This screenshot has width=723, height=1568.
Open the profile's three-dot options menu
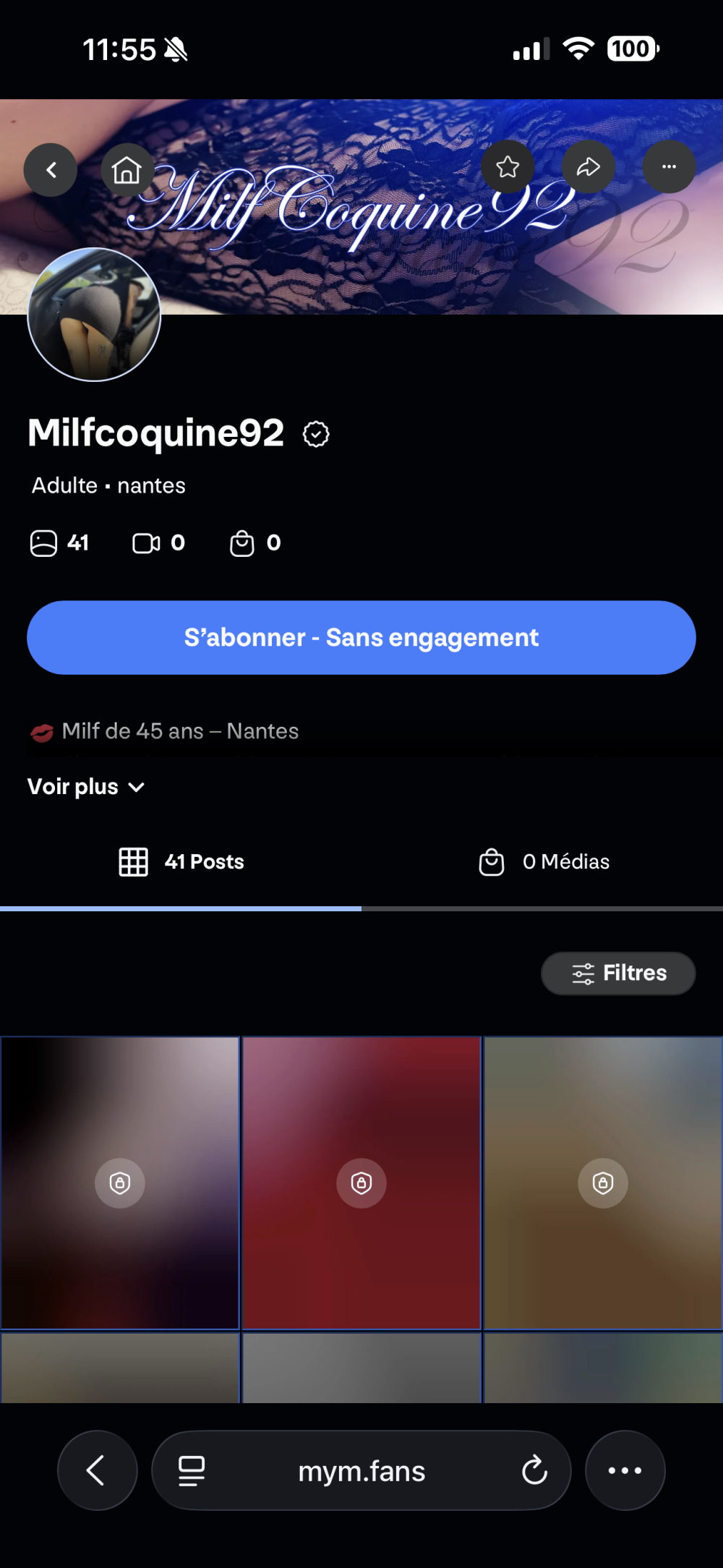669,167
